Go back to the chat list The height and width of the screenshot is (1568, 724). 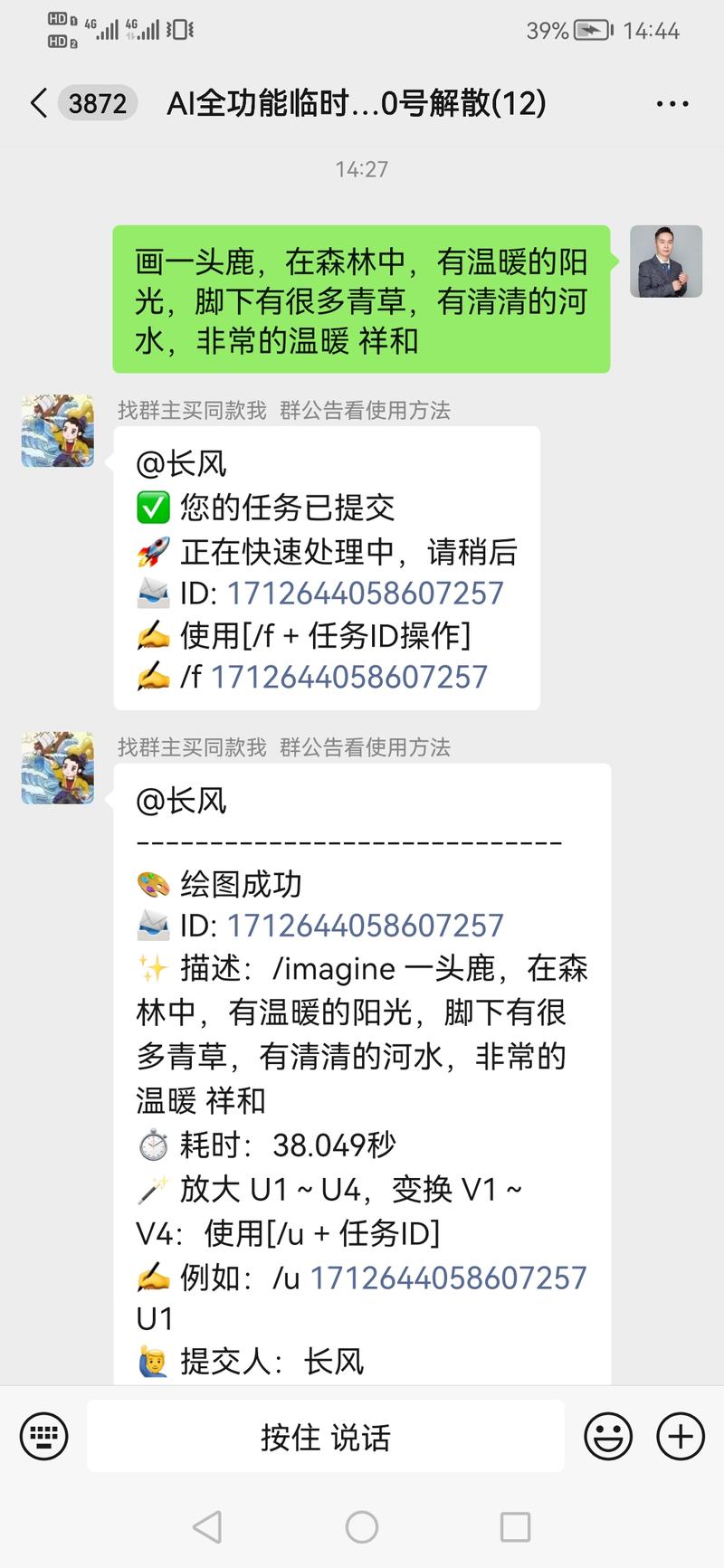[39, 103]
